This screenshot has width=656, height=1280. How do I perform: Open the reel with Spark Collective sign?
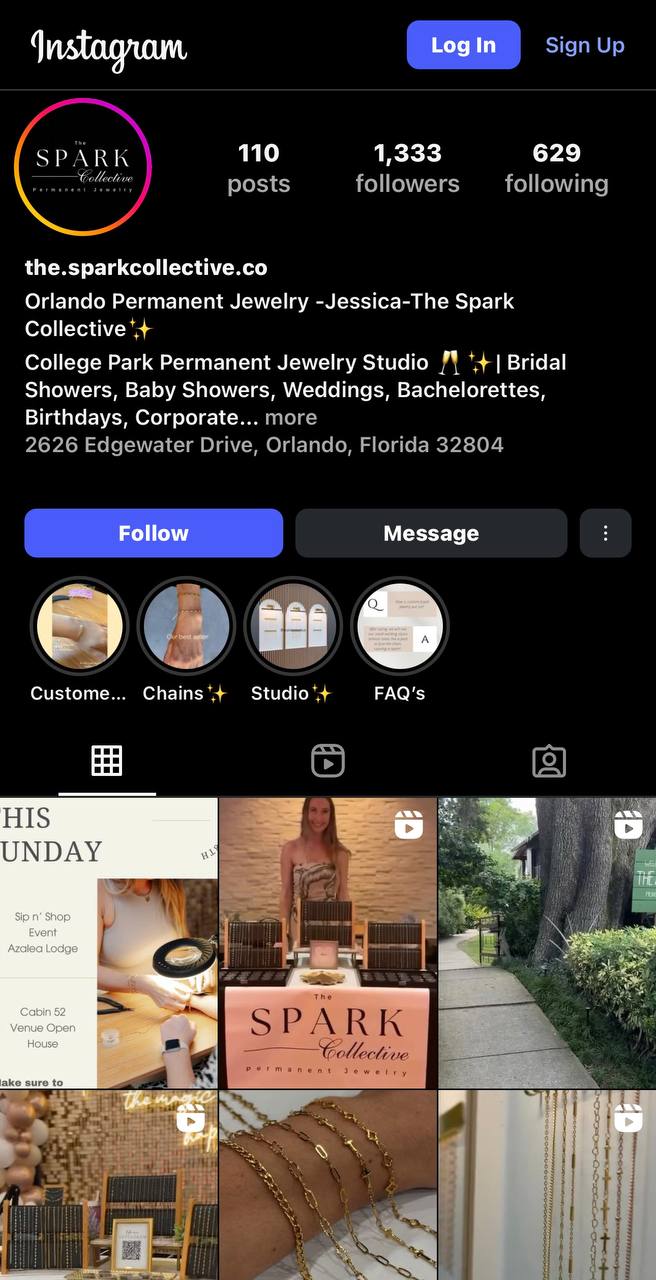tap(328, 942)
